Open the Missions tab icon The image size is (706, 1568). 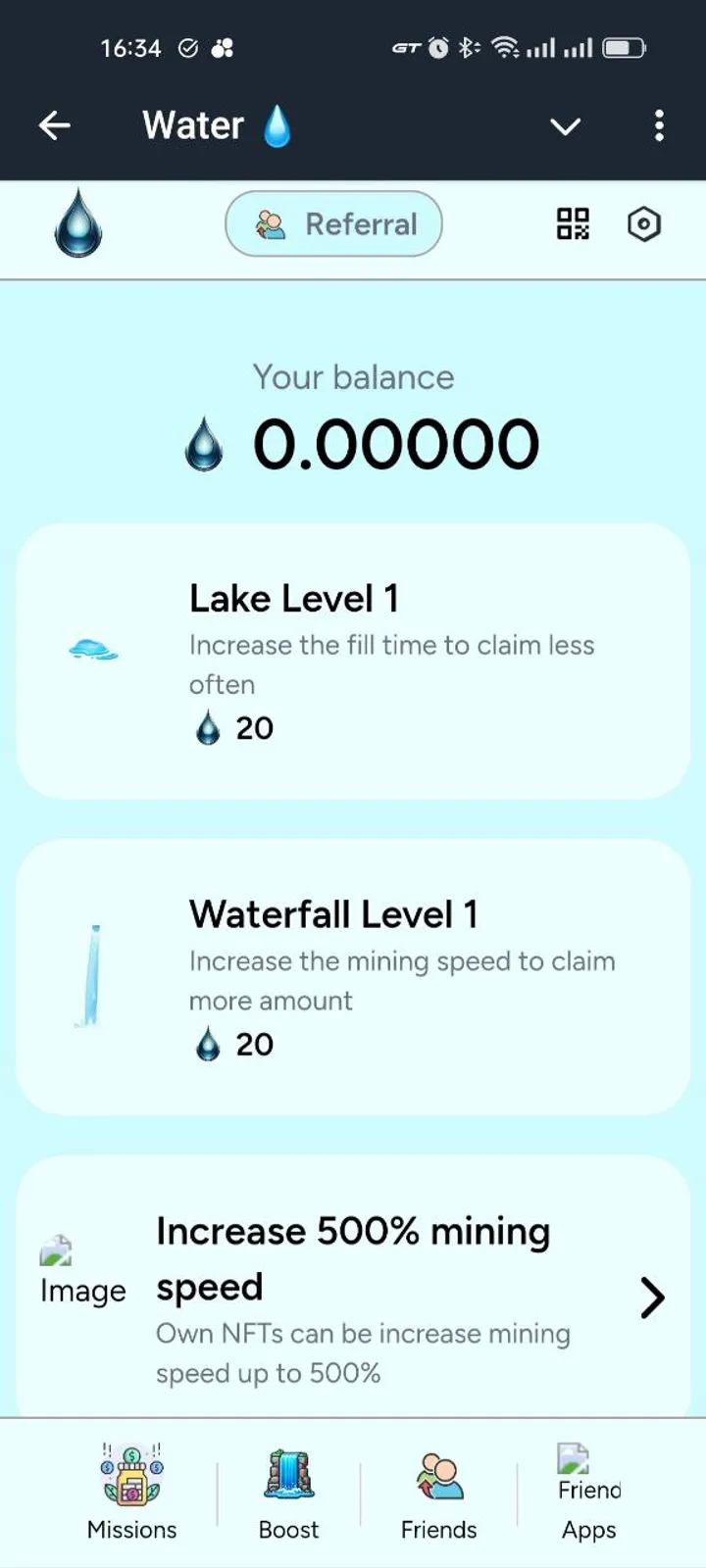click(131, 1477)
